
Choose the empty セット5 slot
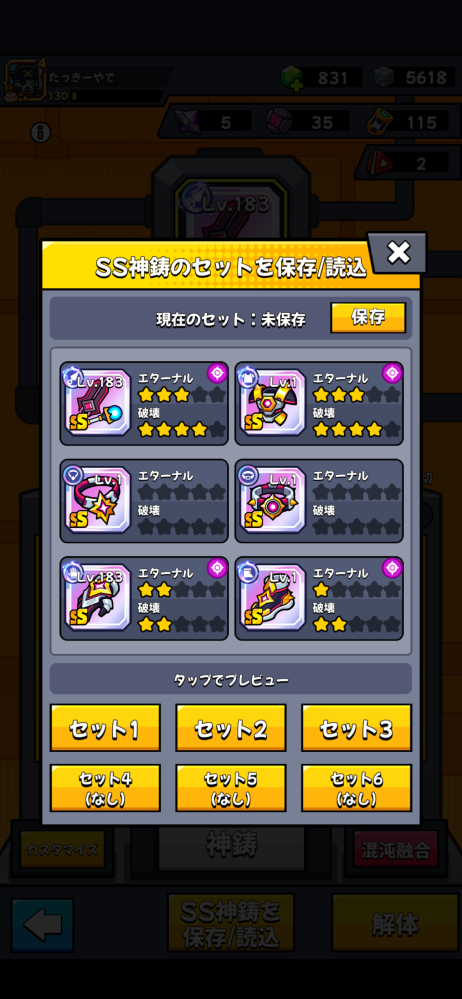click(231, 788)
